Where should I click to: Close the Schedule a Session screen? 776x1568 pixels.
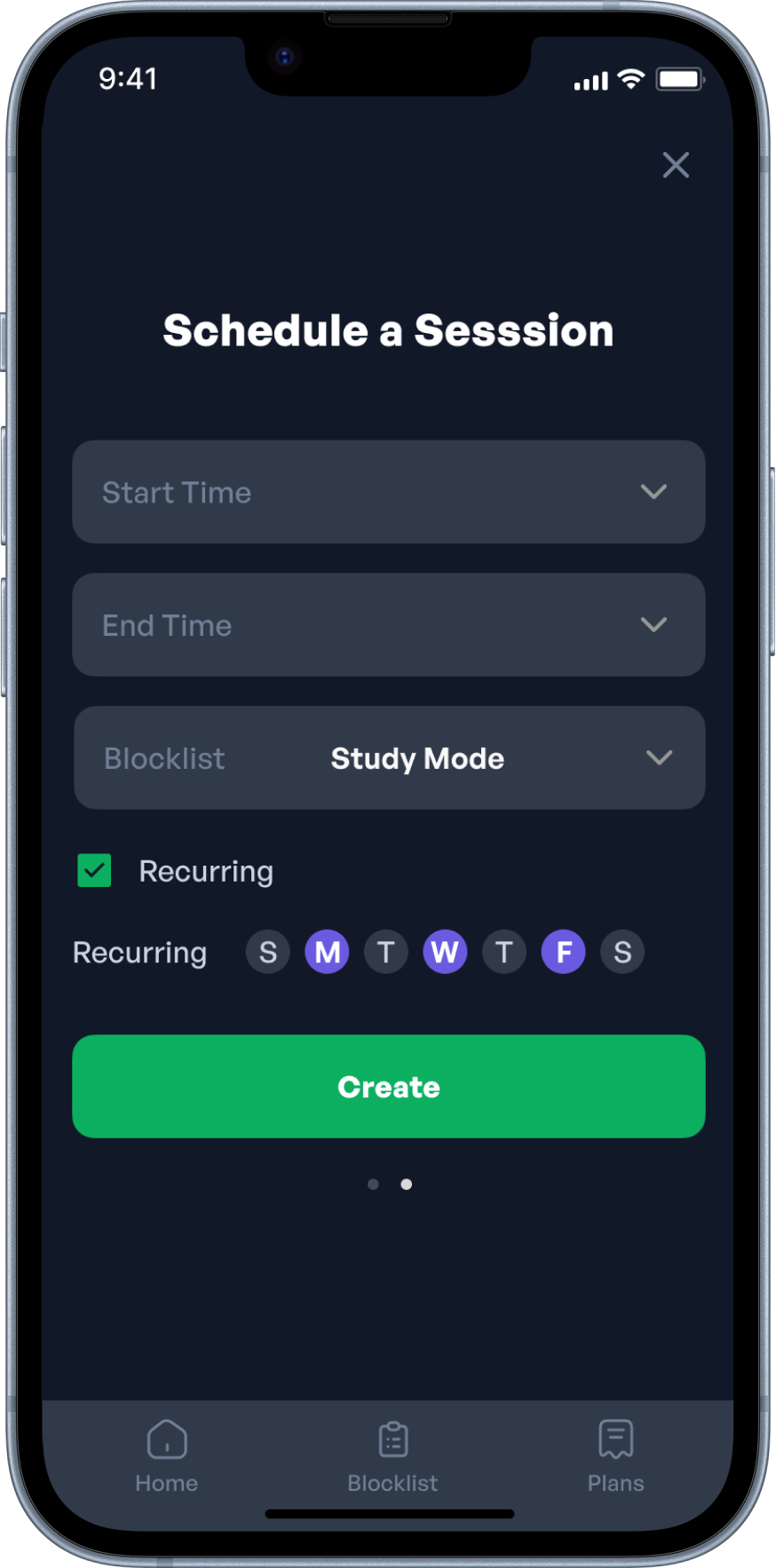coord(676,165)
